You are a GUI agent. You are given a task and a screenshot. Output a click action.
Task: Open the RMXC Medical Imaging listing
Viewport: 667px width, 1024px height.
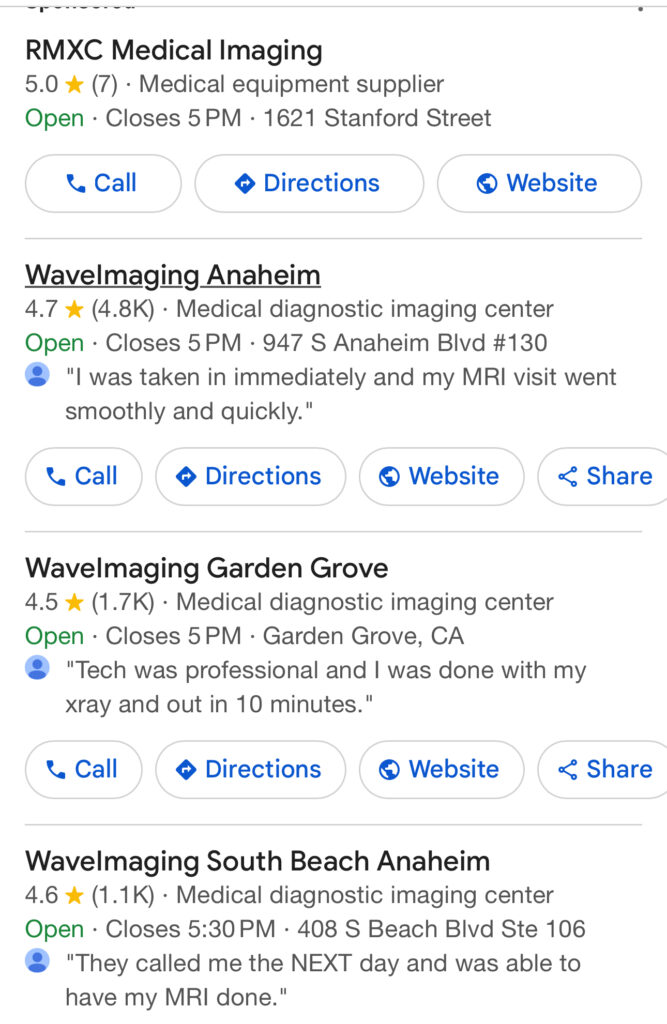pos(174,50)
